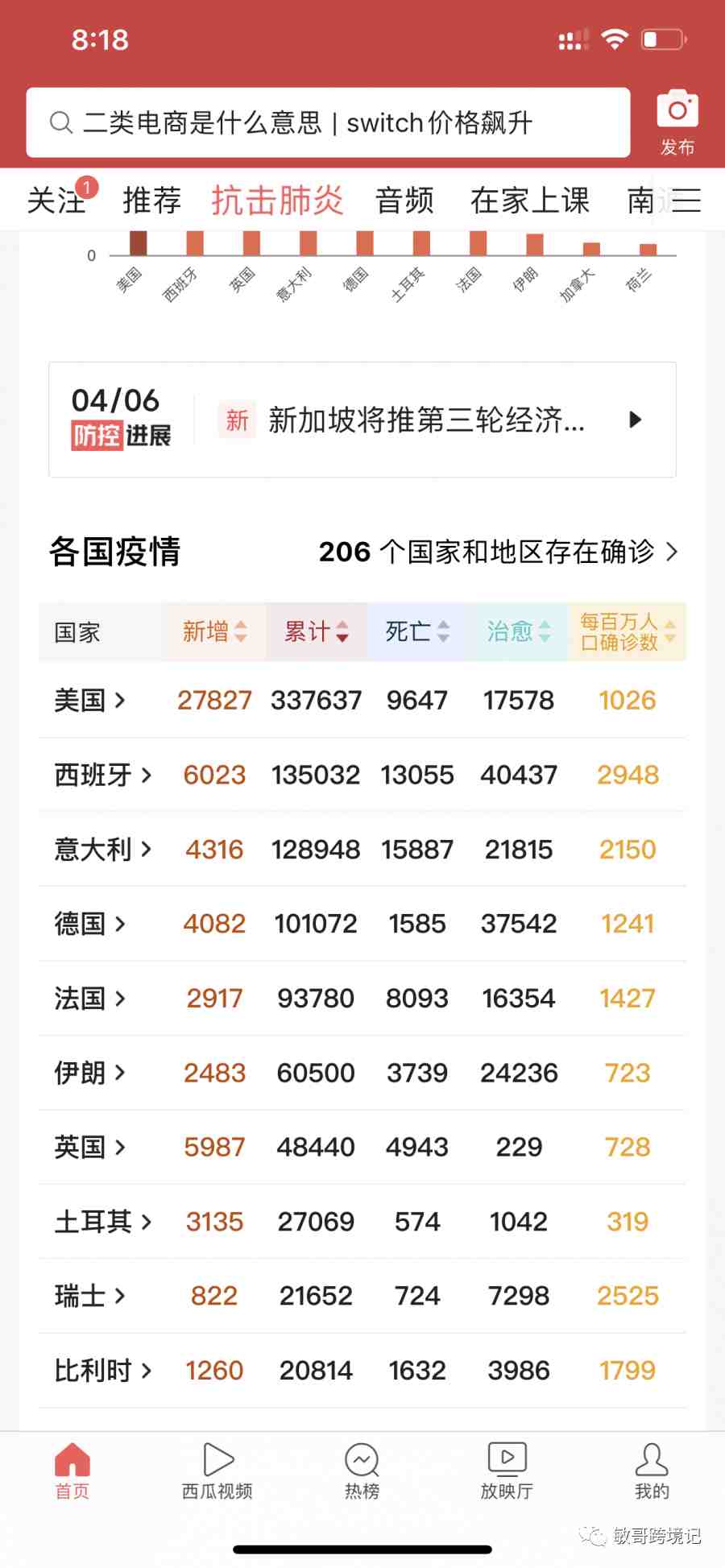Select the 音频 tab
The image size is (725, 1568).
(x=404, y=201)
